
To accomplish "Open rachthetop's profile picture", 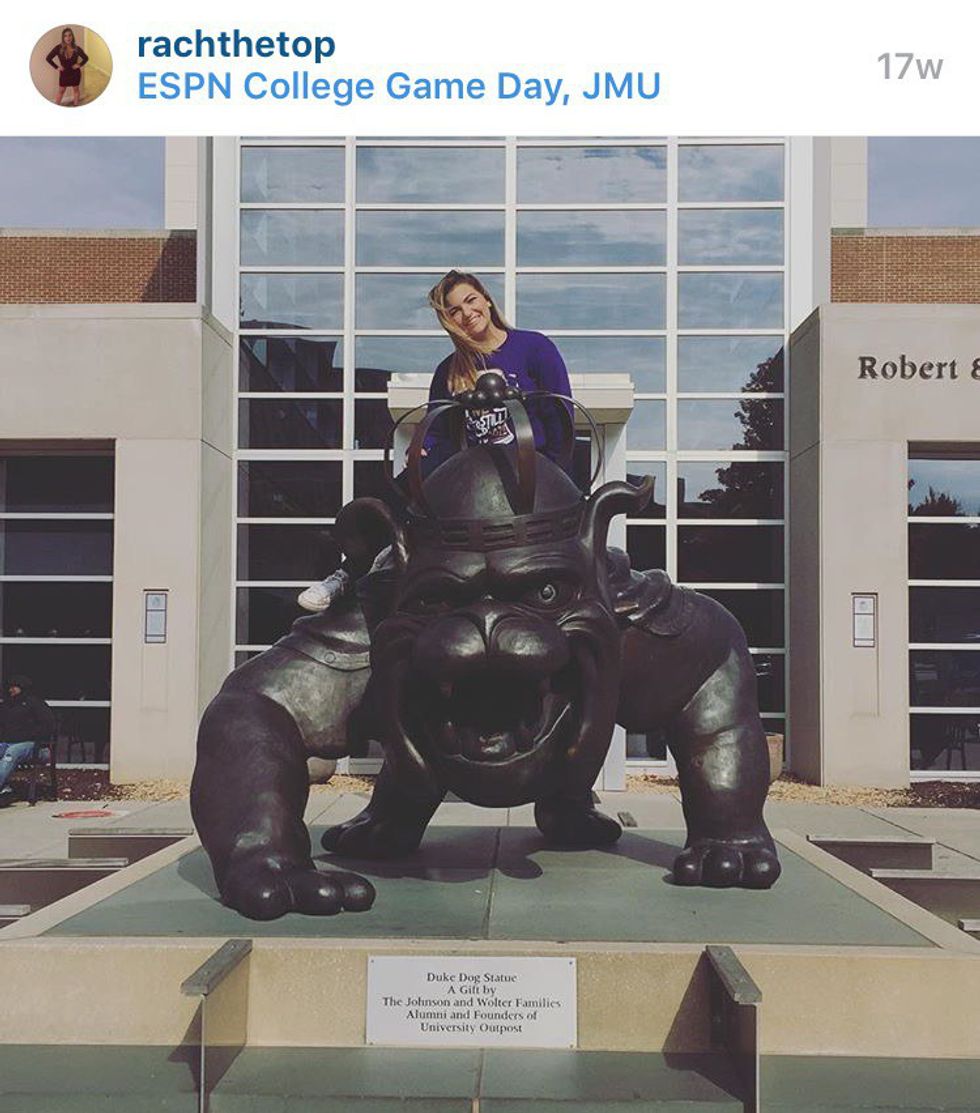I will (71, 66).
